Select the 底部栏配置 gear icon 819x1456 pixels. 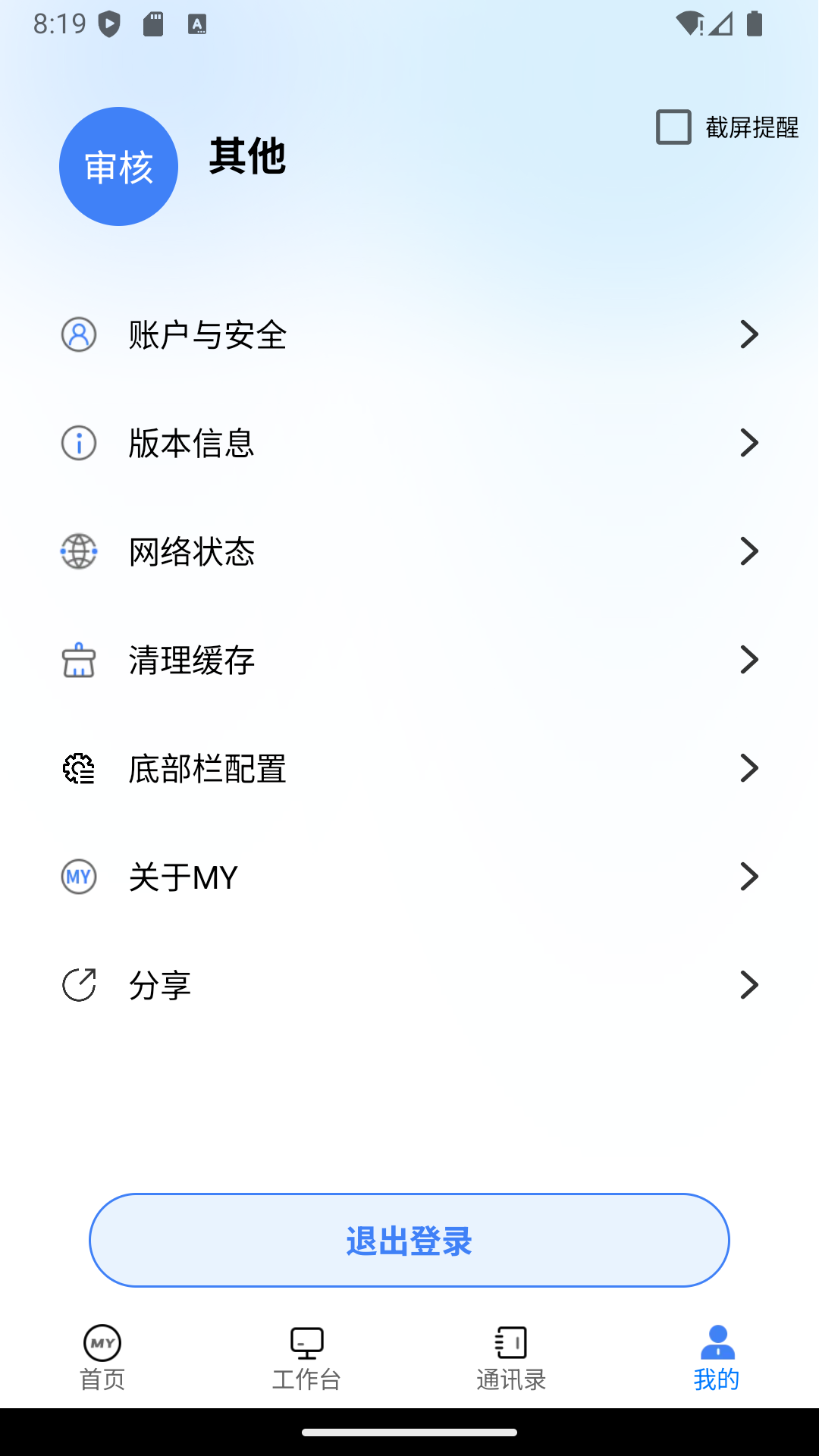[79, 768]
